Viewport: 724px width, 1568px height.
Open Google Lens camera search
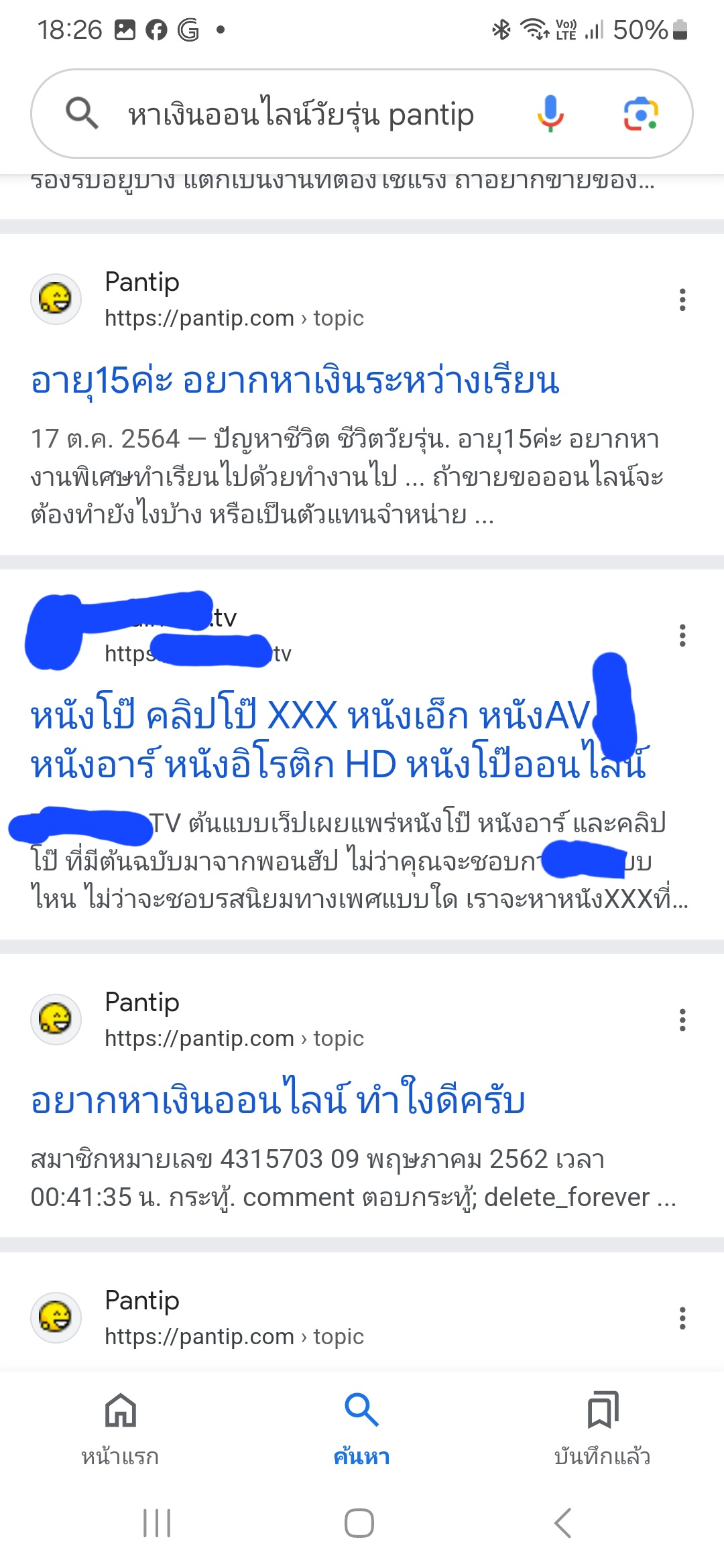pos(641,114)
